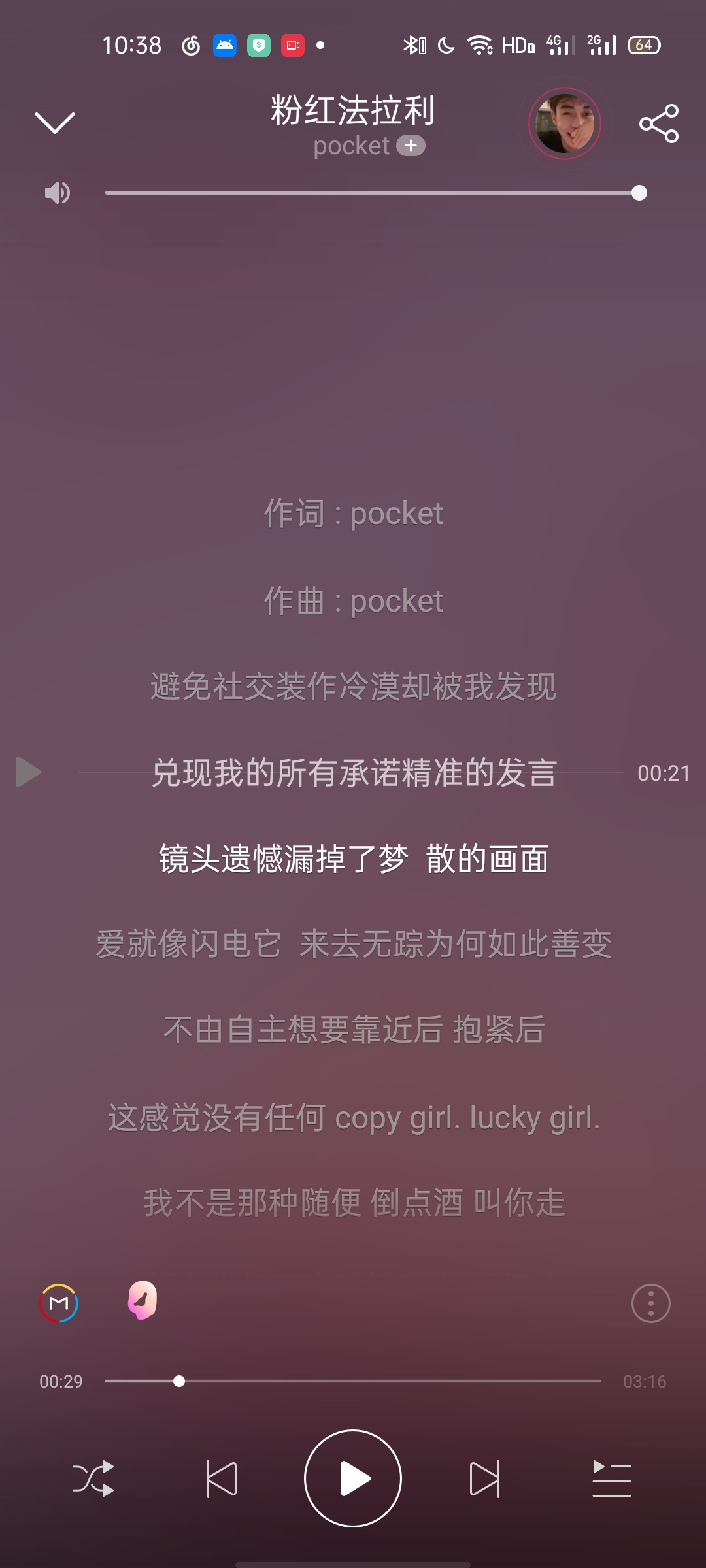Skip to the next track
706x1568 pixels.
[x=484, y=1478]
